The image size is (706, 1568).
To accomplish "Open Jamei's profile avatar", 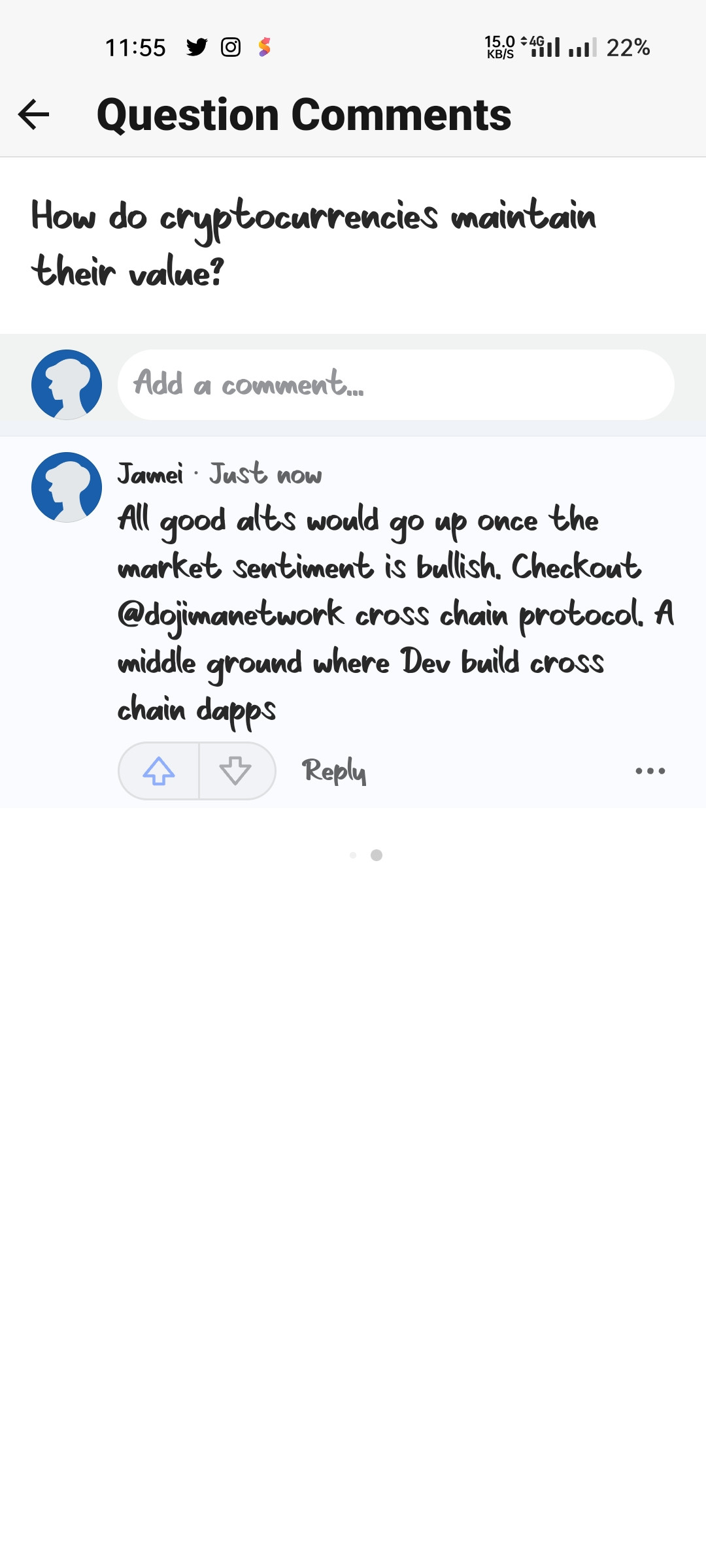I will (x=67, y=487).
